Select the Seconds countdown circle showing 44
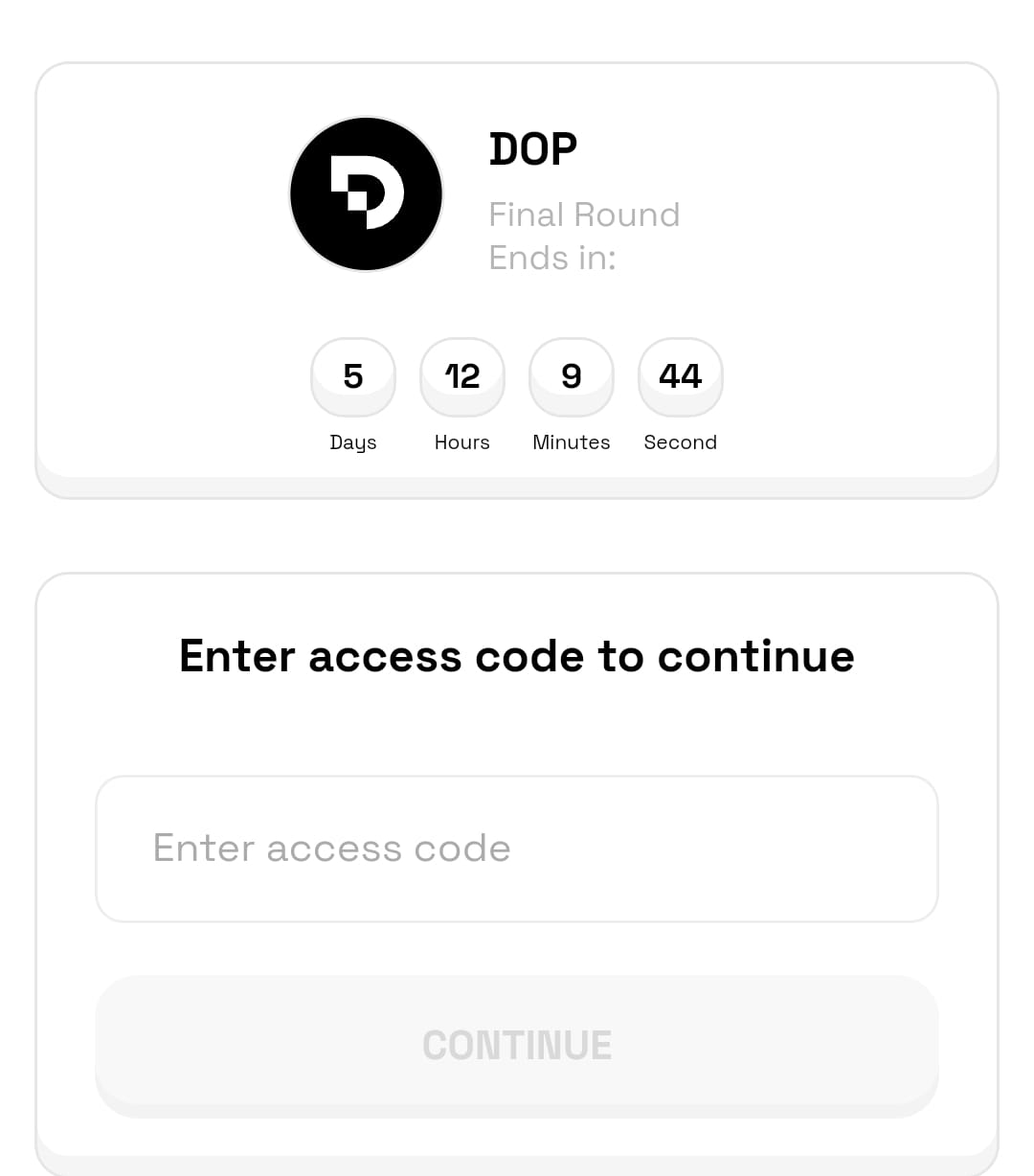 (681, 377)
